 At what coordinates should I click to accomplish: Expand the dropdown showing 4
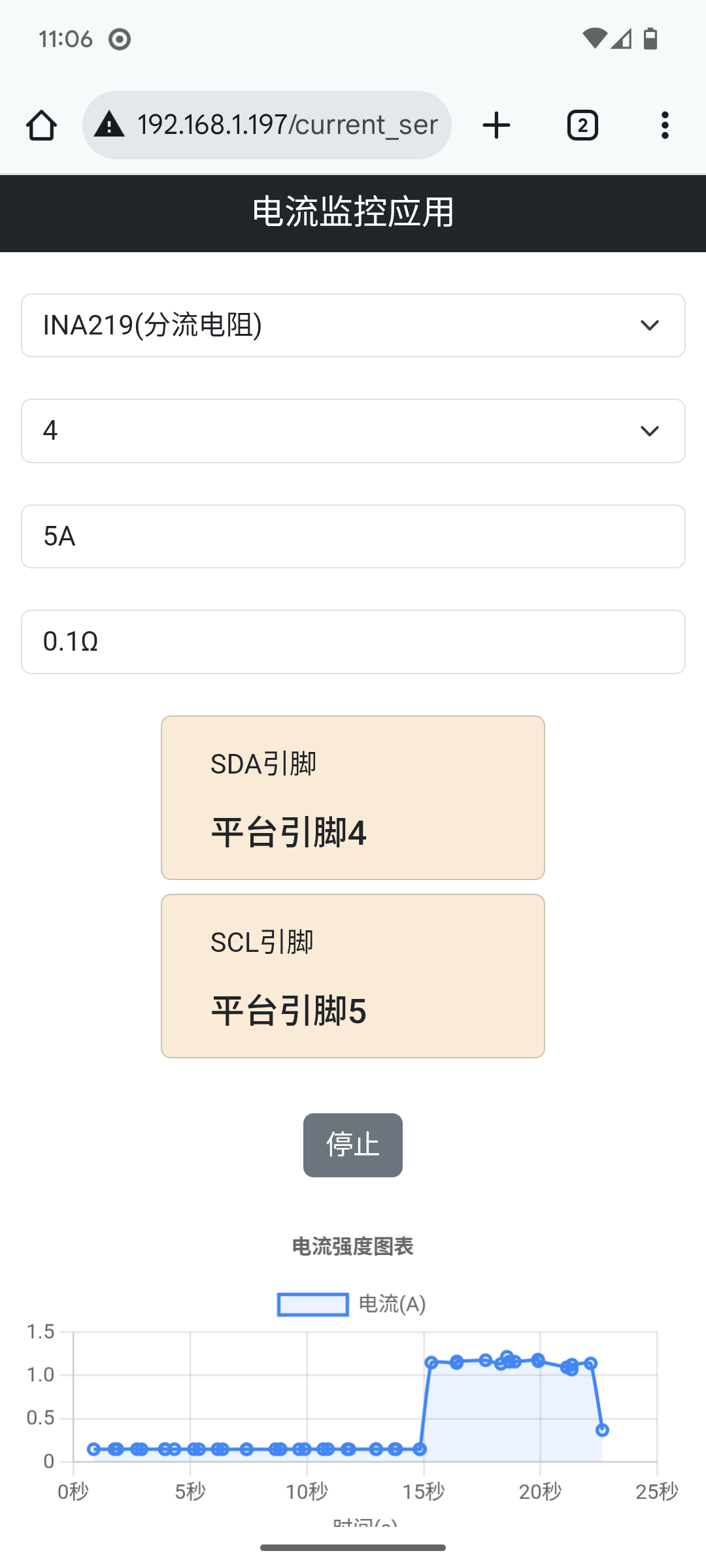pos(353,431)
